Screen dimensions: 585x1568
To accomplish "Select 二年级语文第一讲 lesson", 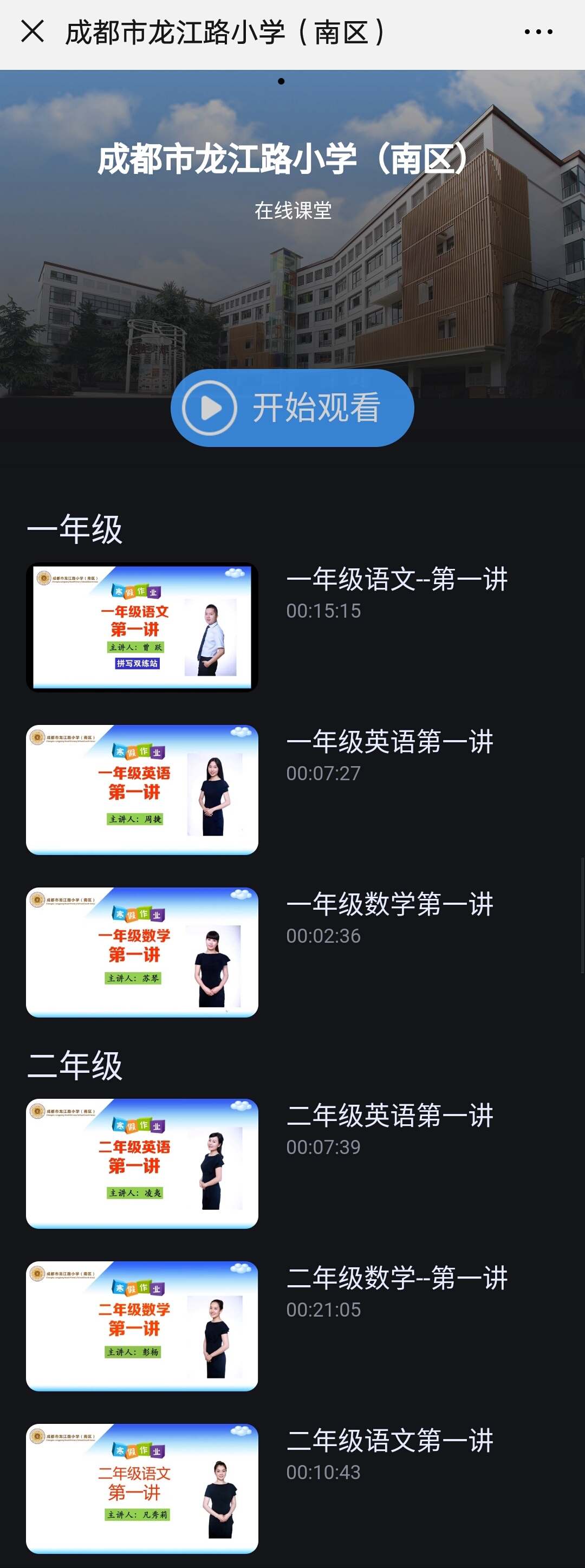I will tap(142, 1488).
